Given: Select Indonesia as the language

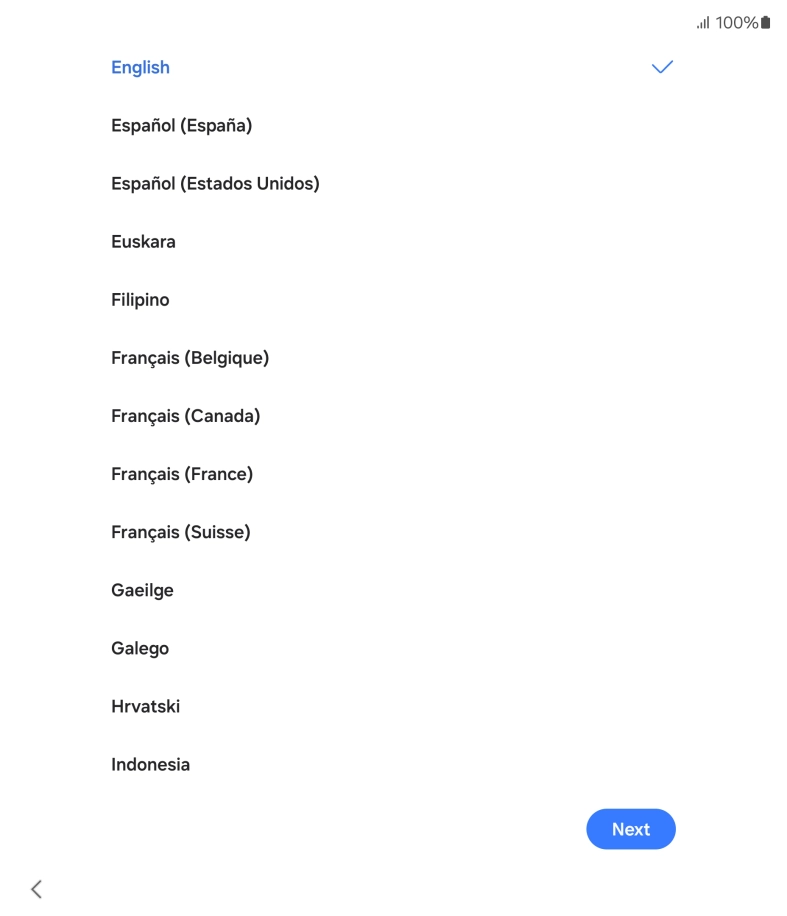Looking at the screenshot, I should tap(150, 764).
